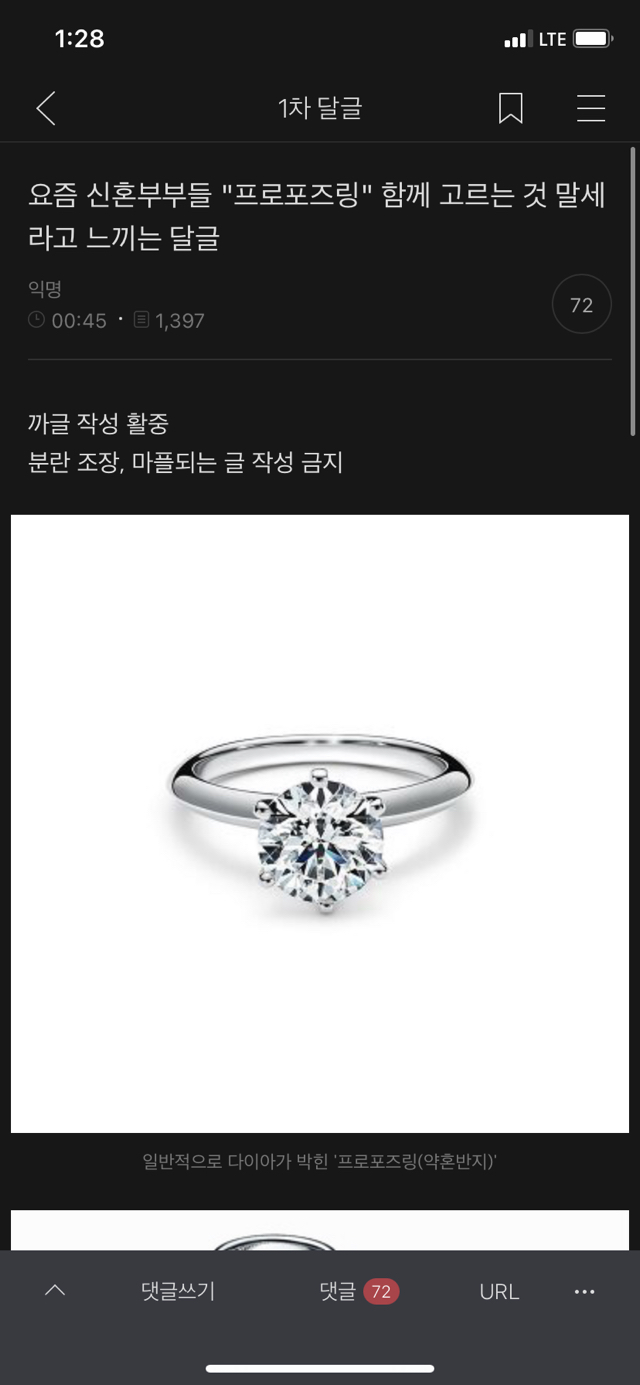Open the hamburger menu
This screenshot has height=1385, width=640.
tap(591, 108)
